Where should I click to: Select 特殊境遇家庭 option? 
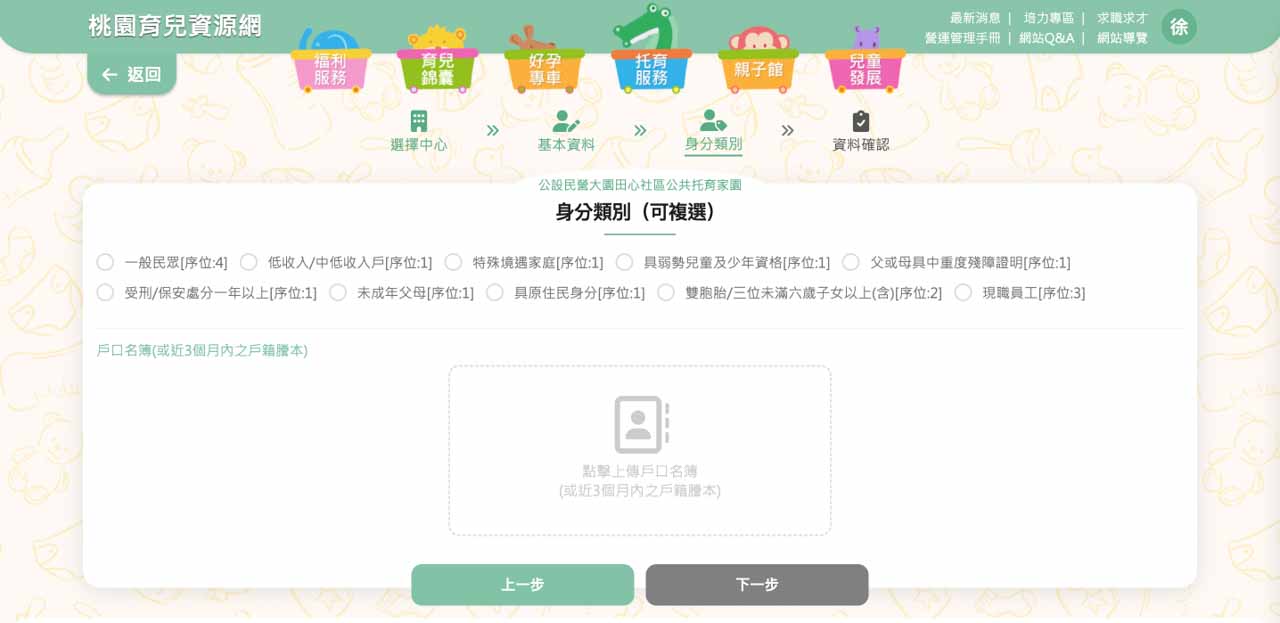click(x=453, y=262)
